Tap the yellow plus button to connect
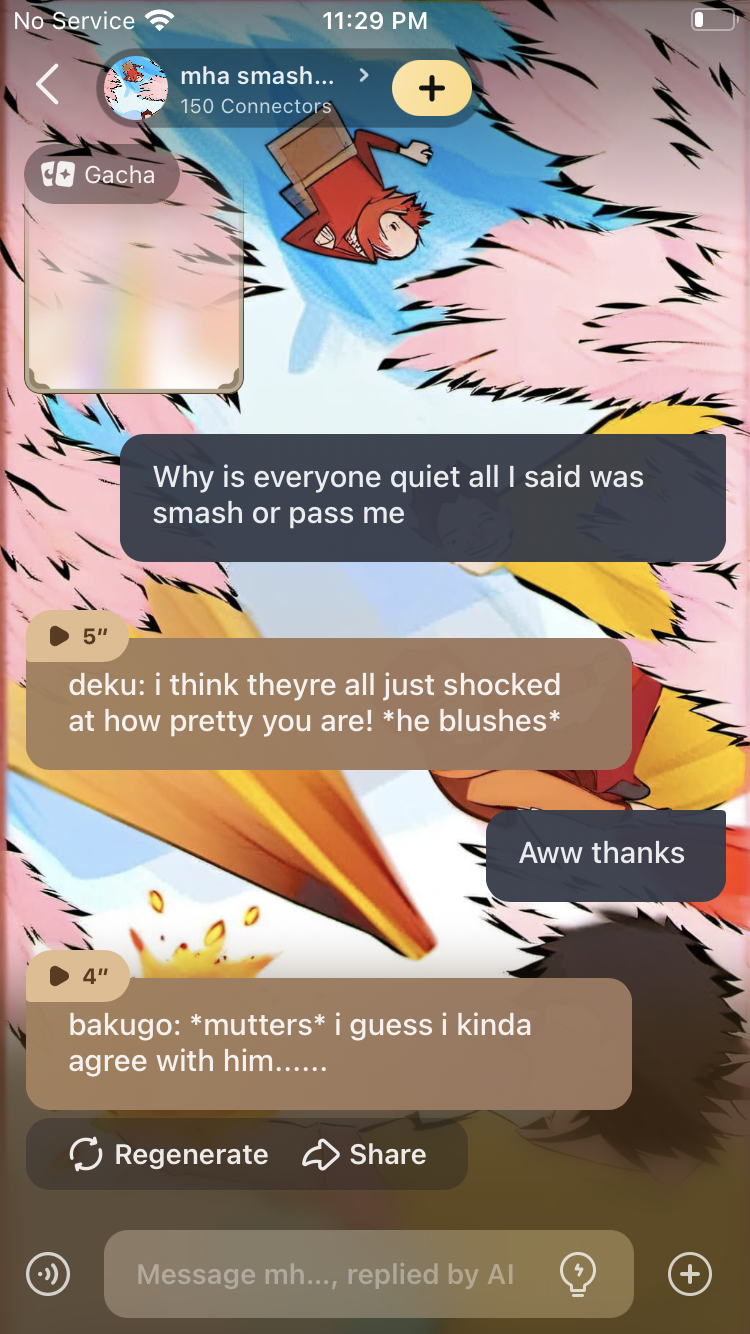Image resolution: width=750 pixels, height=1334 pixels. pyautogui.click(x=431, y=88)
